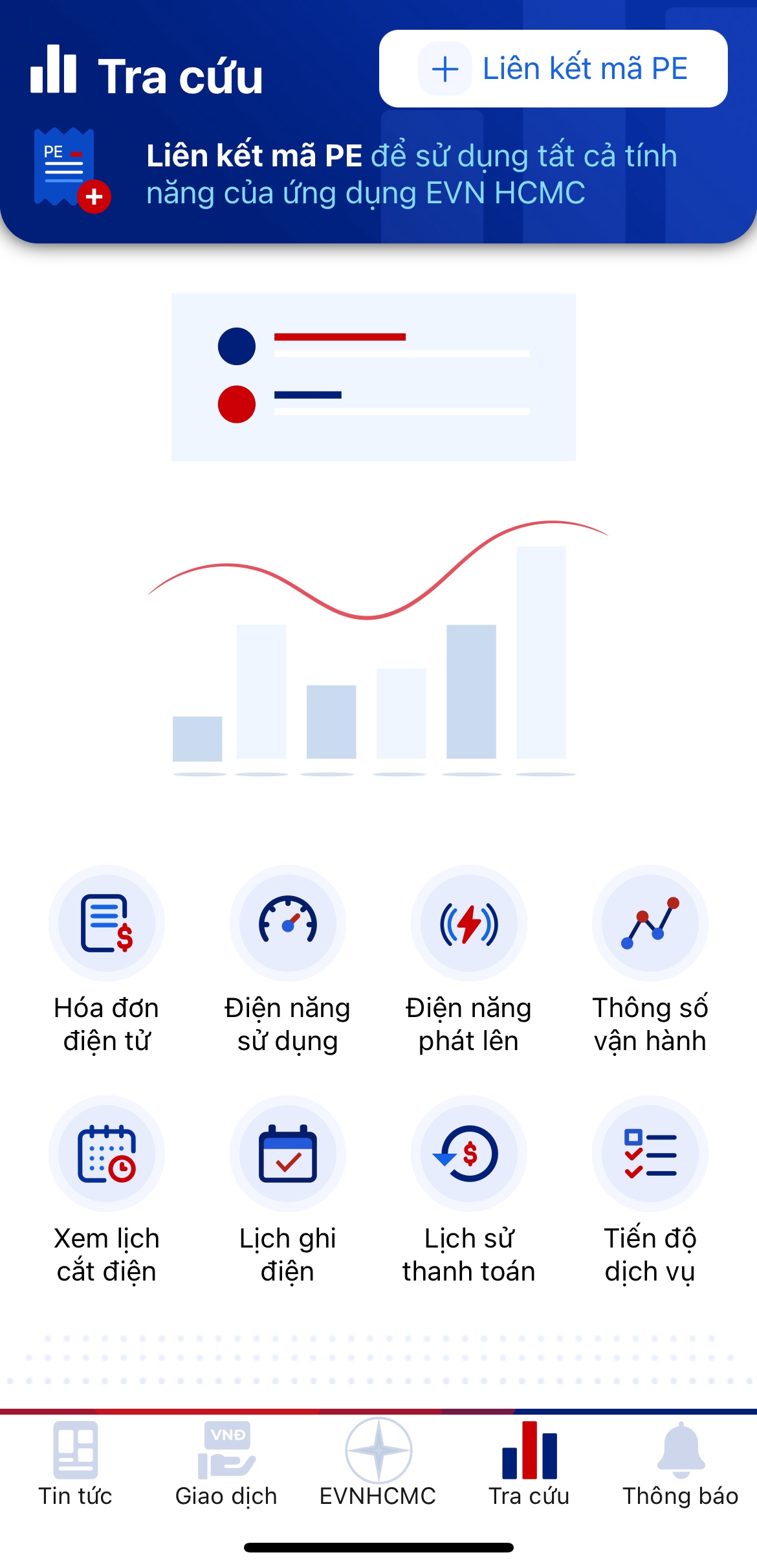Tap the Liên kết mã PE button
Viewport: 757px width, 1568px height.
pos(553,69)
